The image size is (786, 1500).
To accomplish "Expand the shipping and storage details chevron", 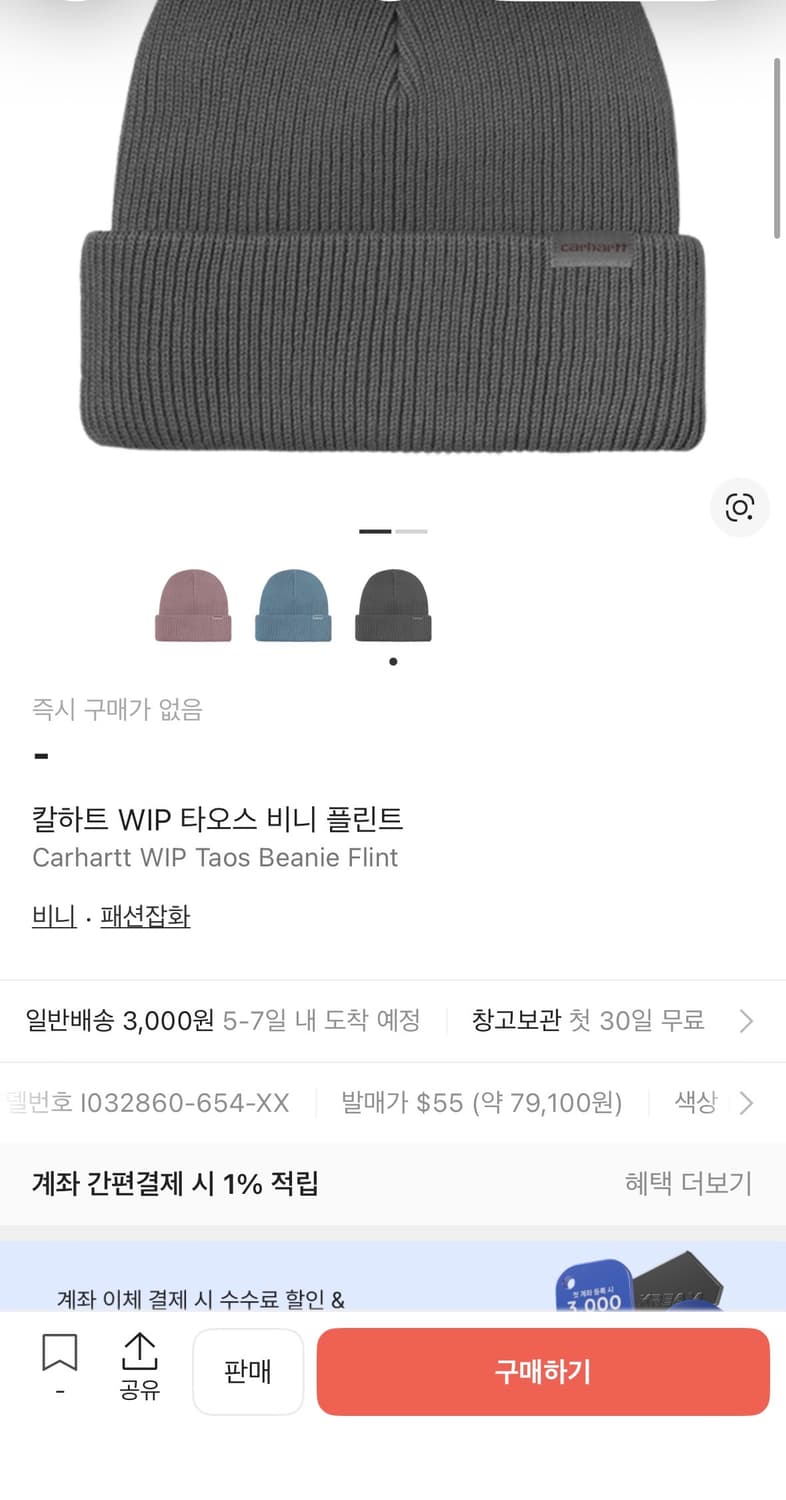I will [x=746, y=1021].
